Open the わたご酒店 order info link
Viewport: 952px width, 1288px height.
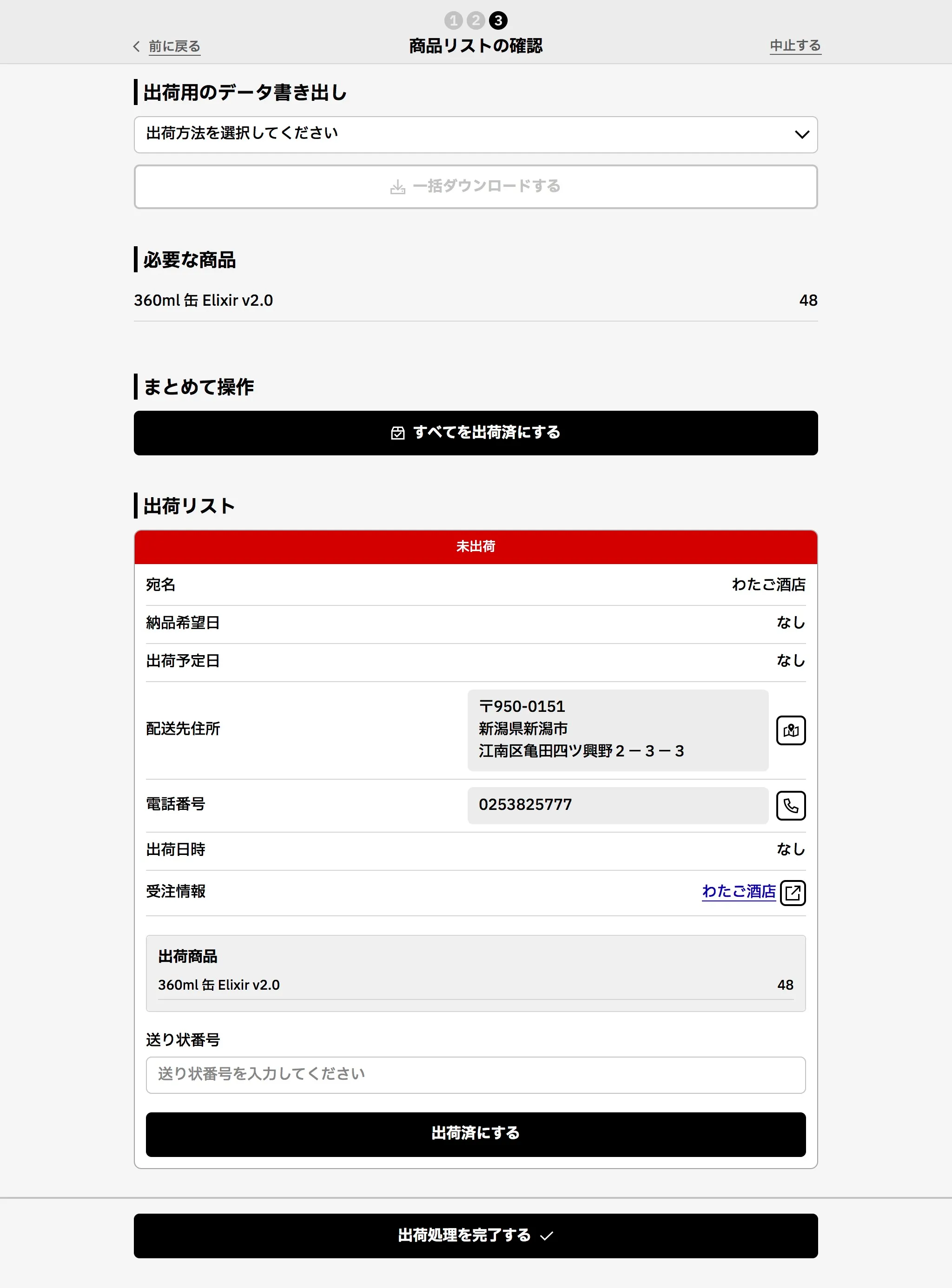(738, 891)
